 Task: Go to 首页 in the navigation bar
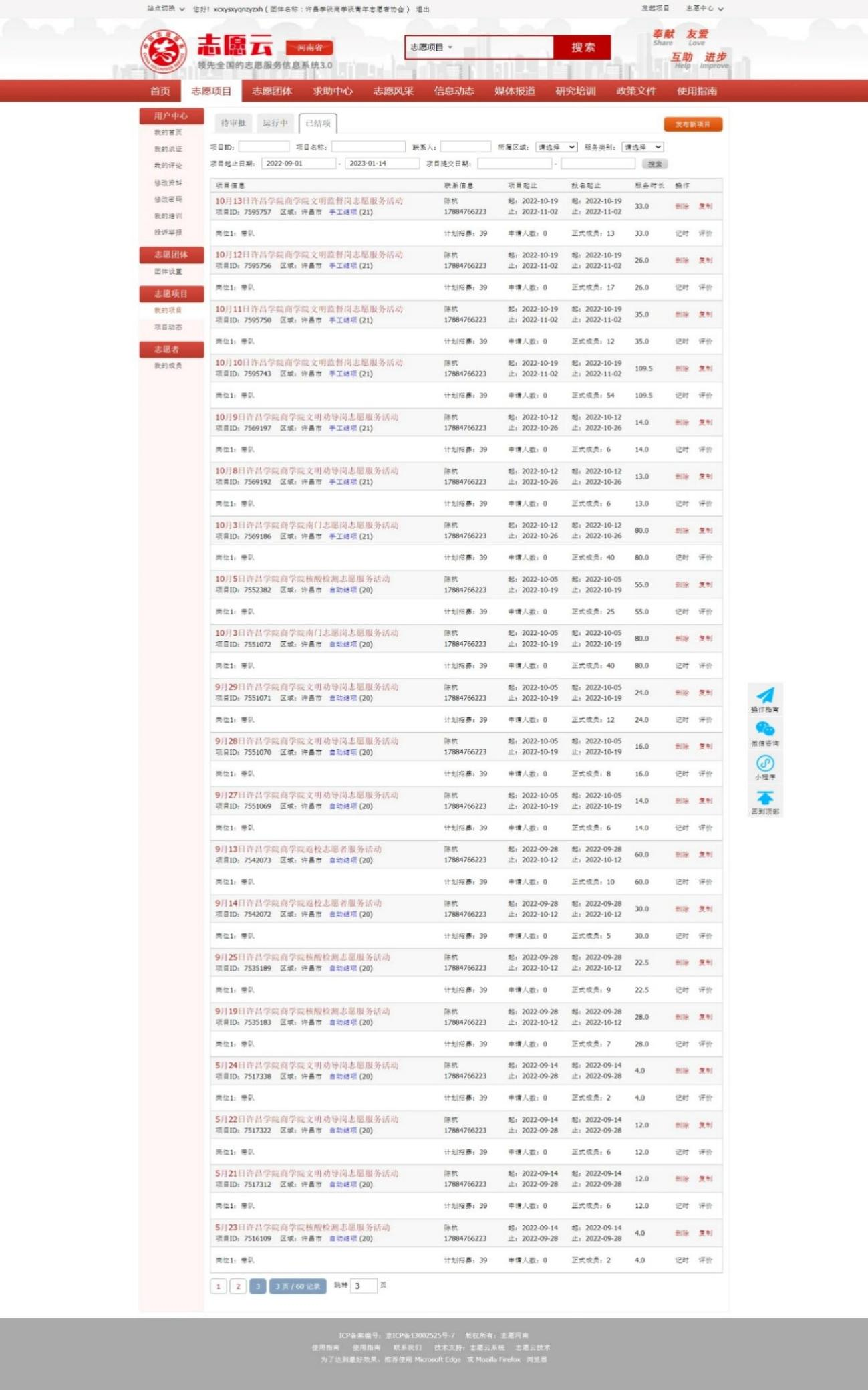click(x=160, y=91)
